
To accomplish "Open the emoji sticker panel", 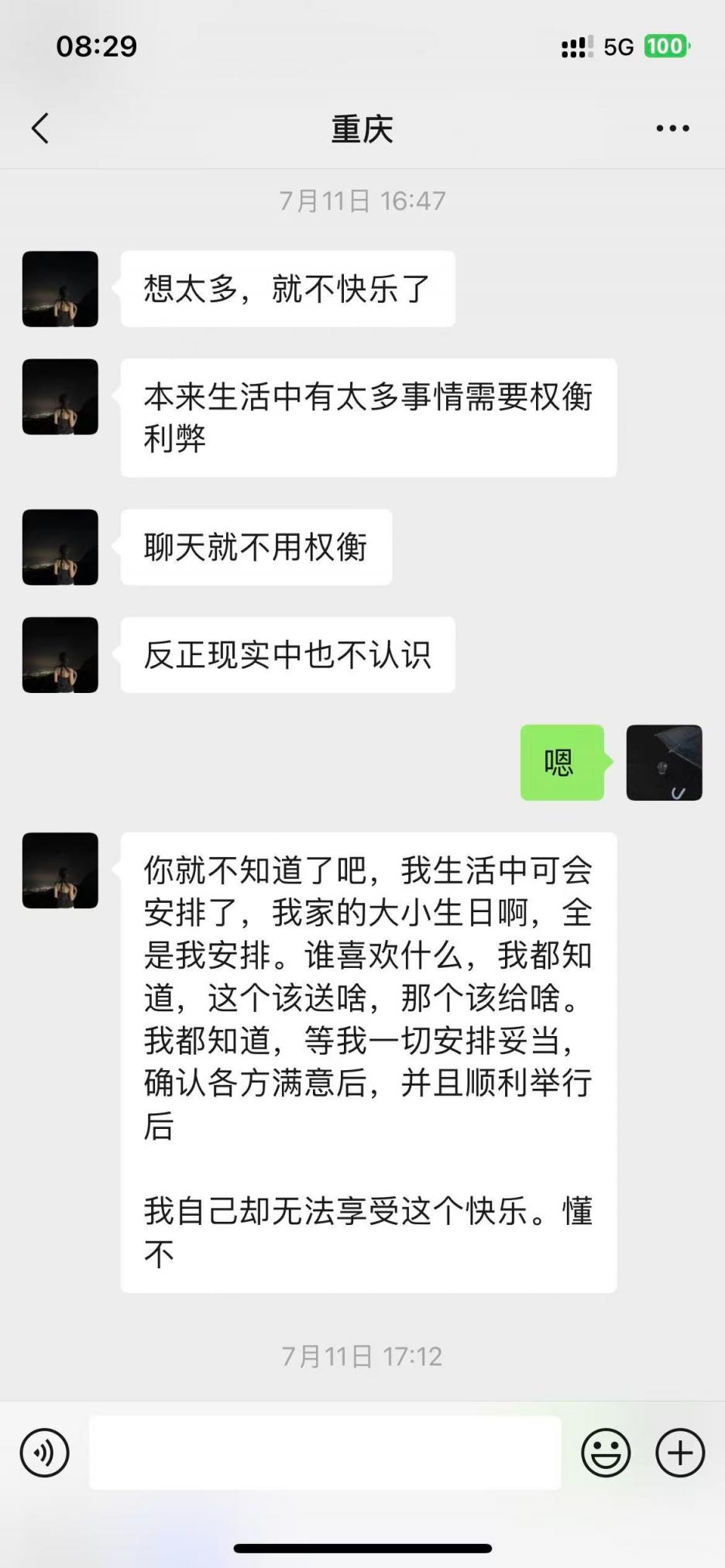I will click(x=606, y=1453).
